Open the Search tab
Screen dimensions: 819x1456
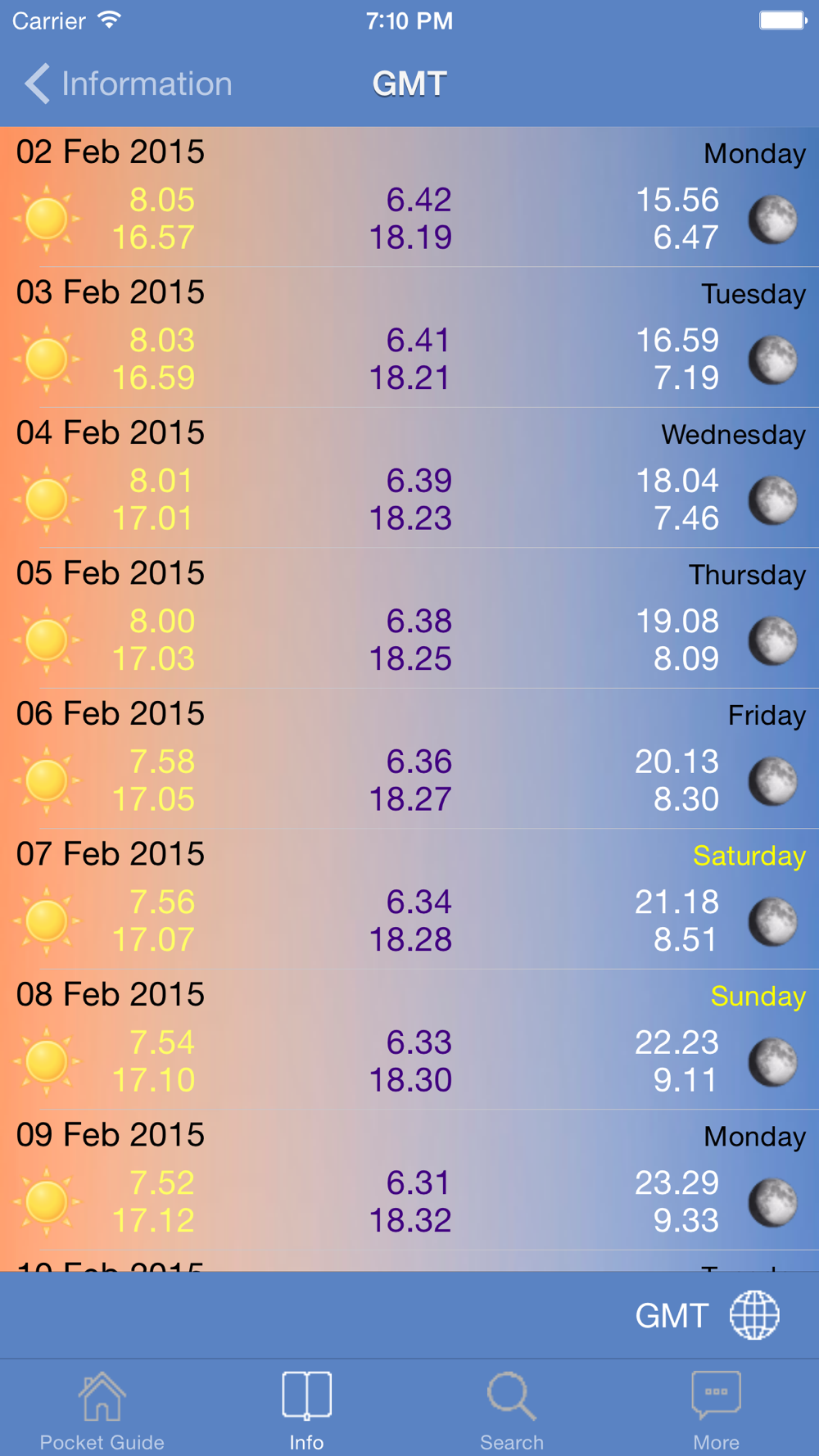[x=512, y=1412]
